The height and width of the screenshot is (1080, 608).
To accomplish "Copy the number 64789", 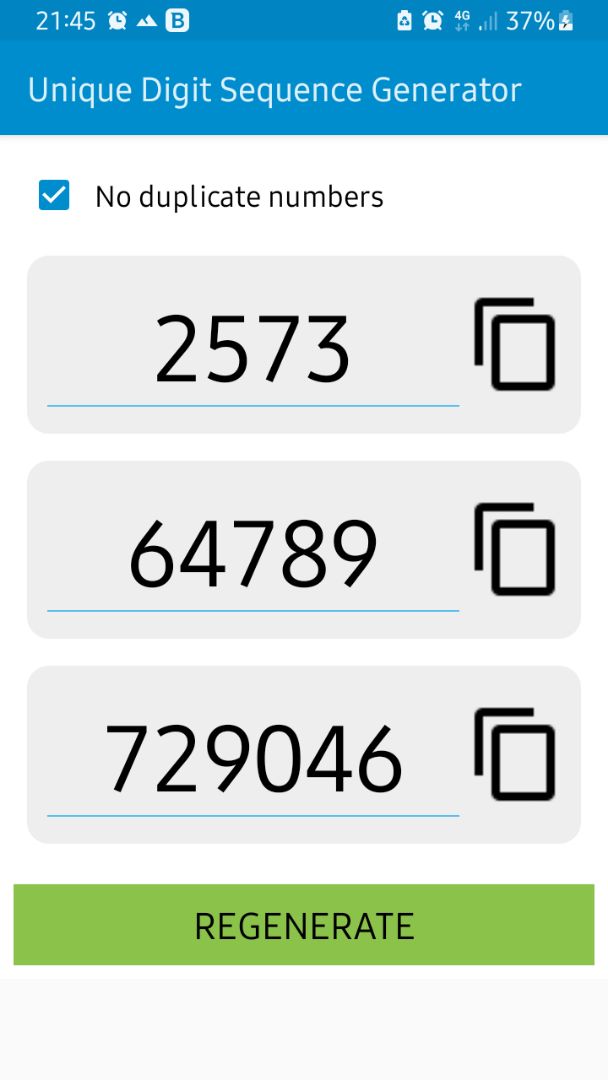I will click(x=514, y=549).
